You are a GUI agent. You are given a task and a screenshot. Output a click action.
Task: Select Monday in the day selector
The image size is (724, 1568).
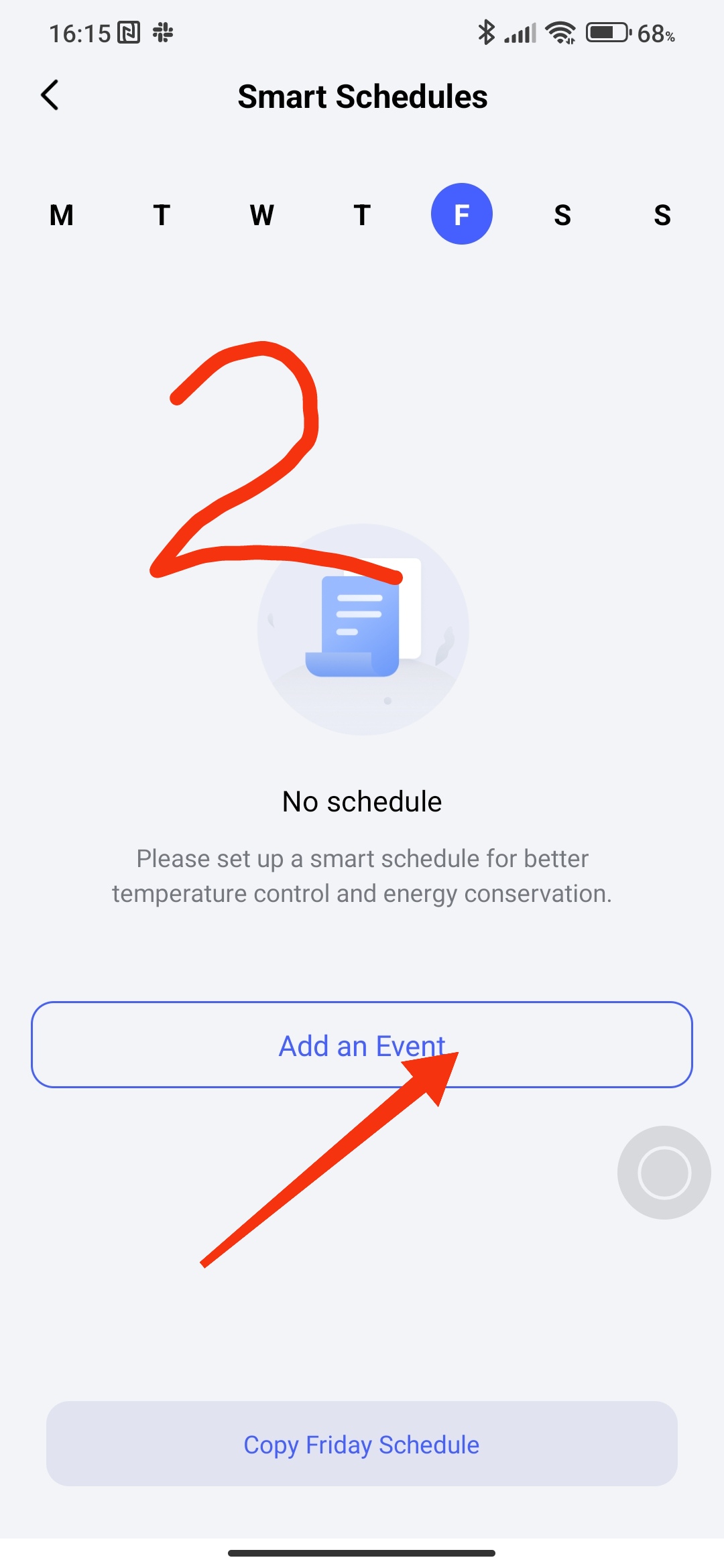(62, 215)
